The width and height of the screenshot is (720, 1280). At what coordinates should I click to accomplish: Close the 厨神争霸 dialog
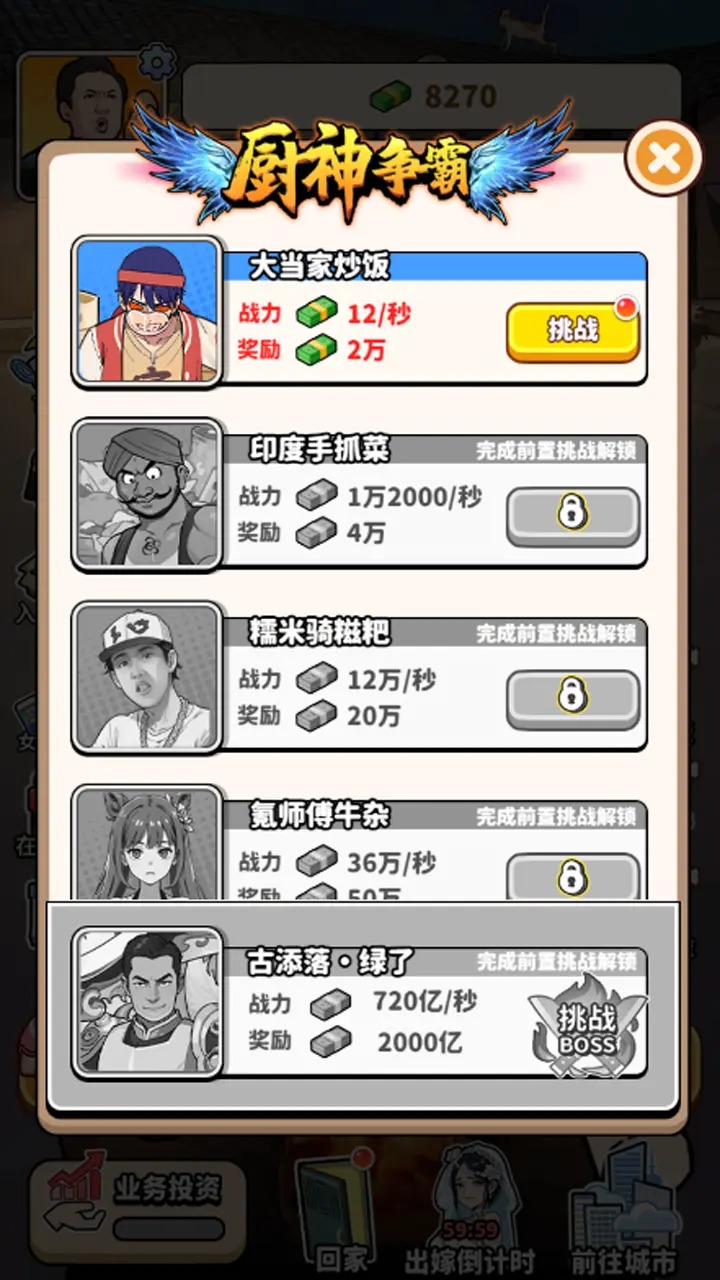(664, 158)
